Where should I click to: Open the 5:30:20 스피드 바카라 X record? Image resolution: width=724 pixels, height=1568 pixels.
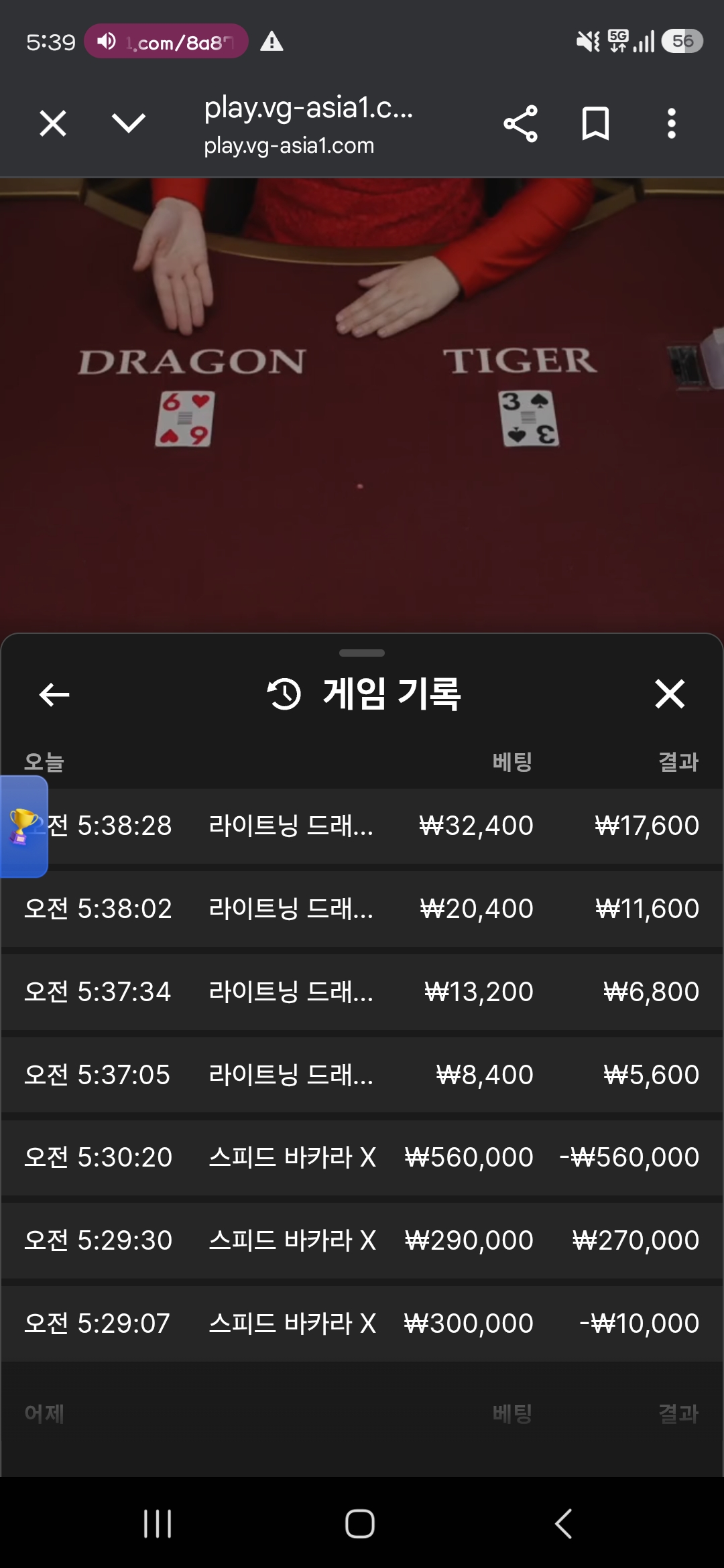coord(362,1157)
